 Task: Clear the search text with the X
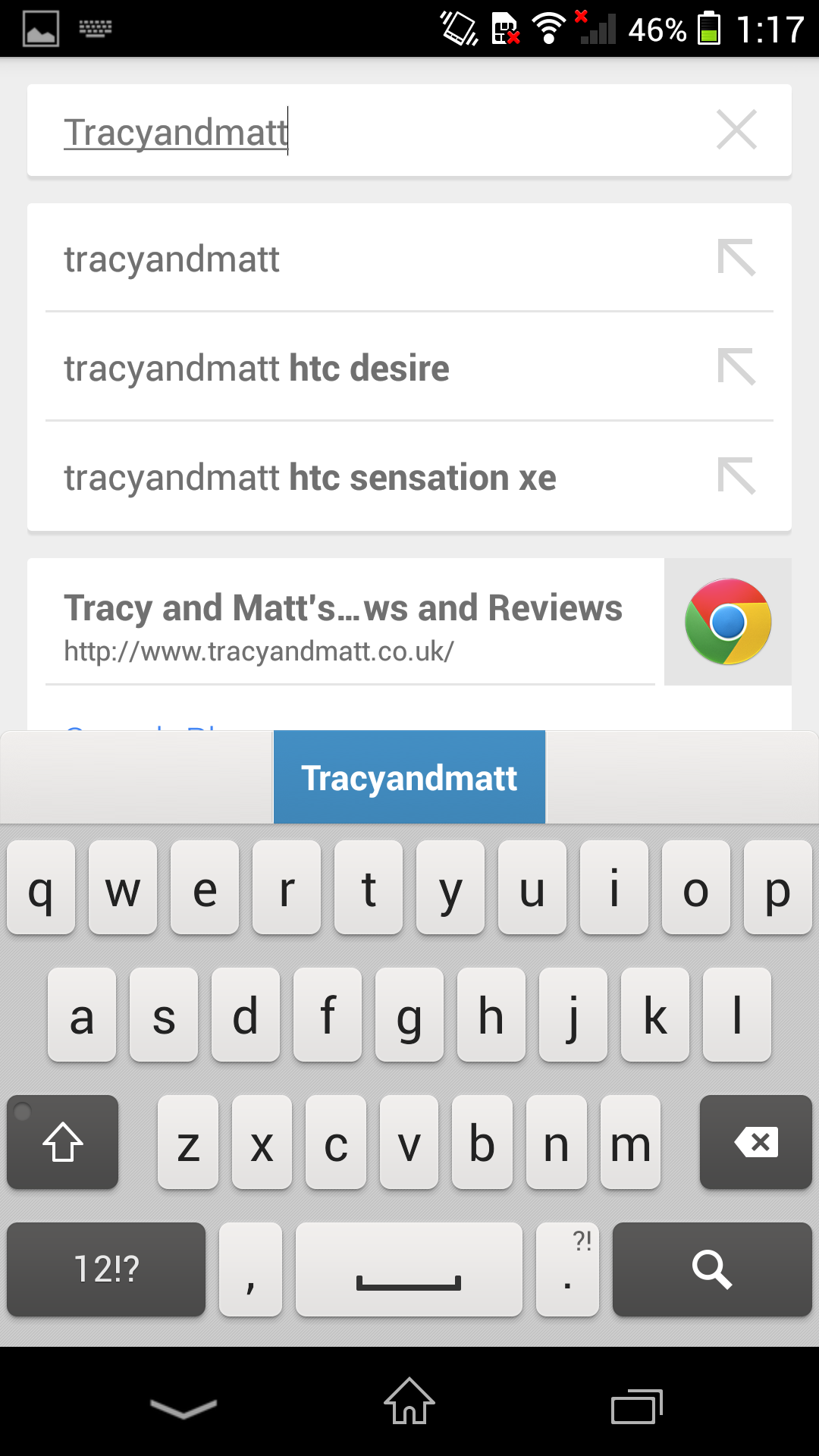[x=736, y=130]
